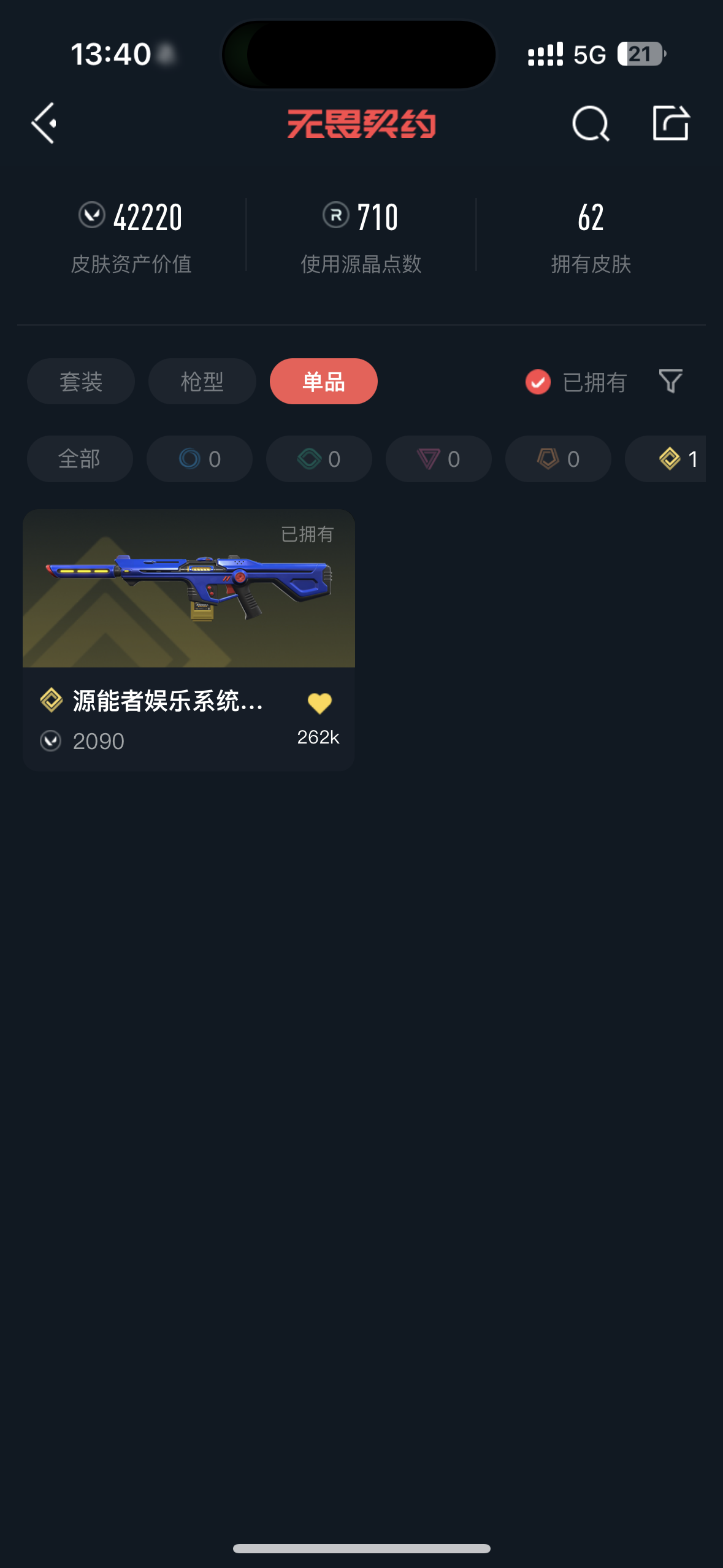Filter by purple triangle tier
The width and height of the screenshot is (723, 1568).
point(438,459)
